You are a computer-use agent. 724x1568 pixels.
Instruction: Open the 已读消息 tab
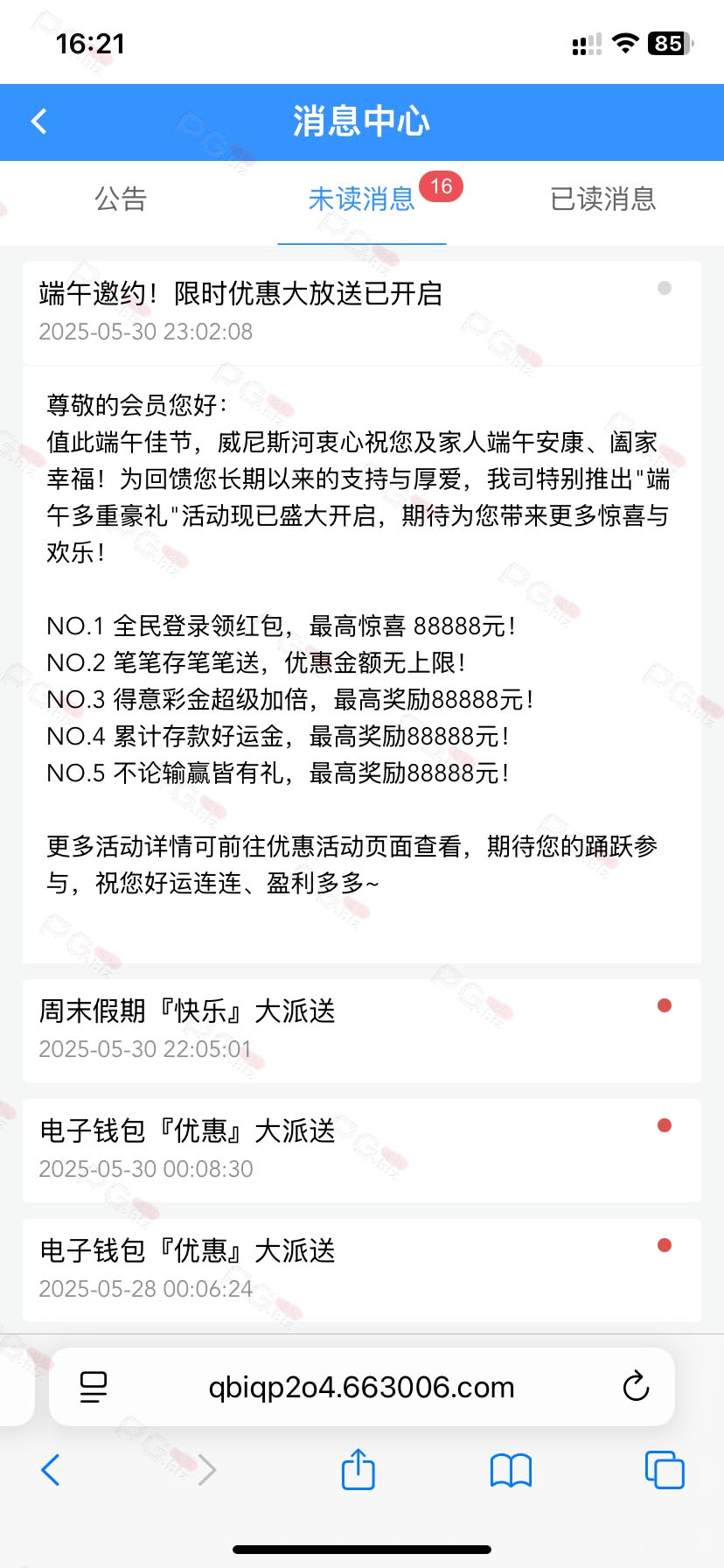[x=602, y=199]
